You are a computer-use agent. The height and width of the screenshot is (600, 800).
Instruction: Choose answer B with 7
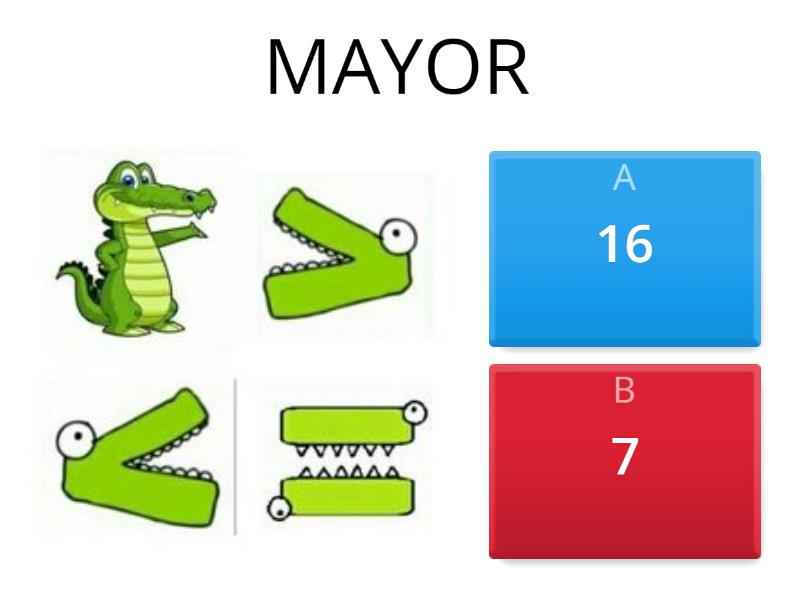tap(624, 460)
